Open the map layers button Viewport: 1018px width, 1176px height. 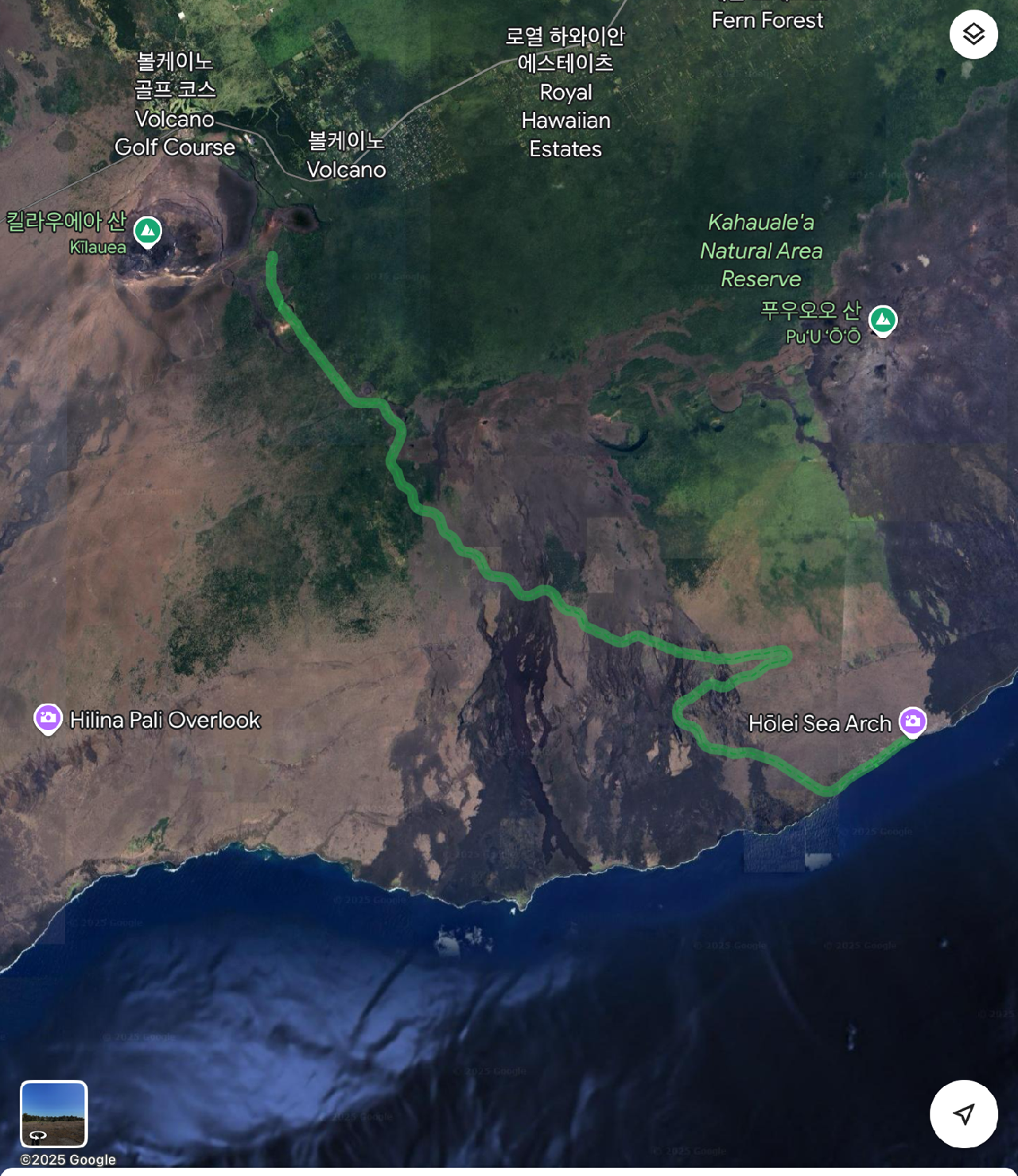point(973,34)
